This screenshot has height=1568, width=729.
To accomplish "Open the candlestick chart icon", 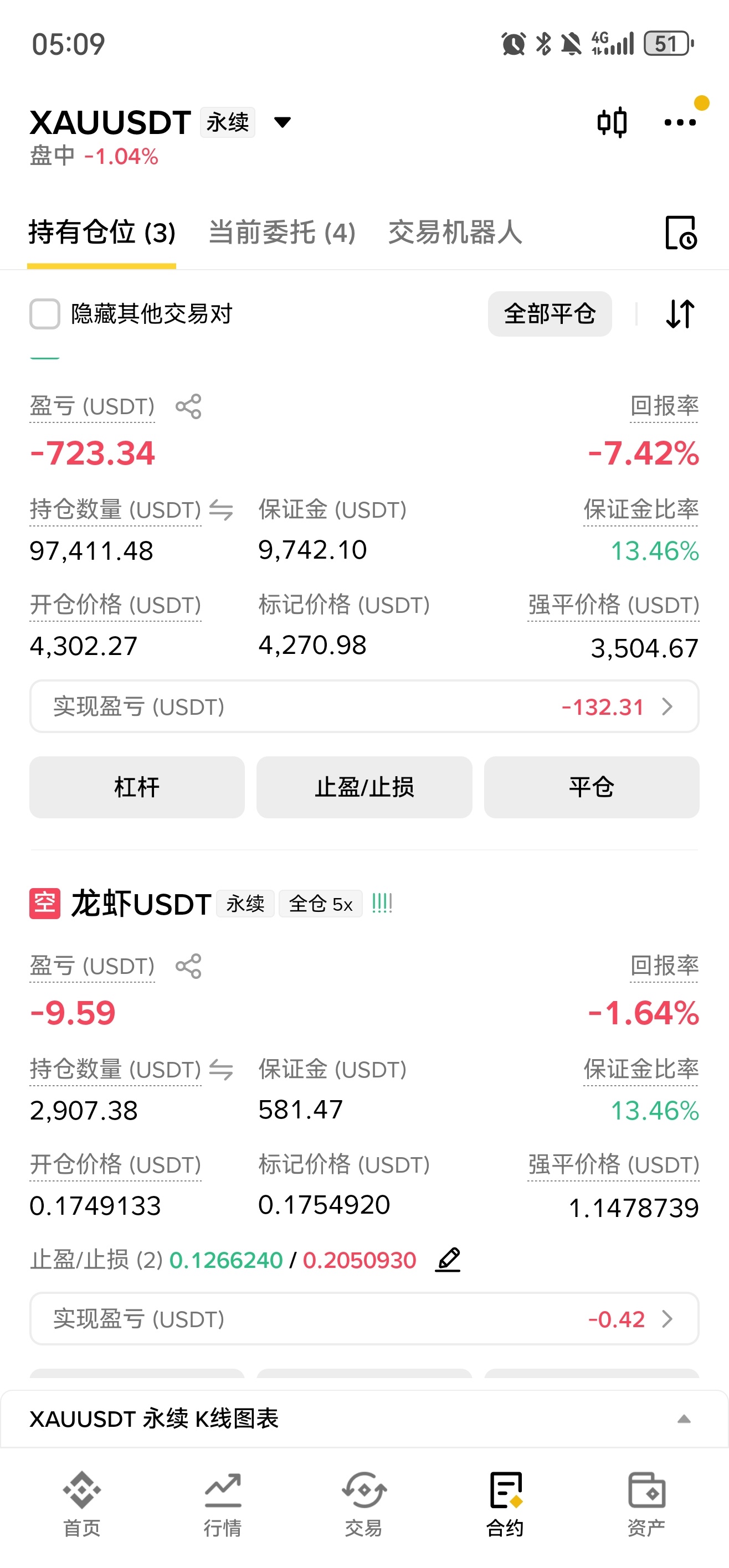I will point(612,122).
